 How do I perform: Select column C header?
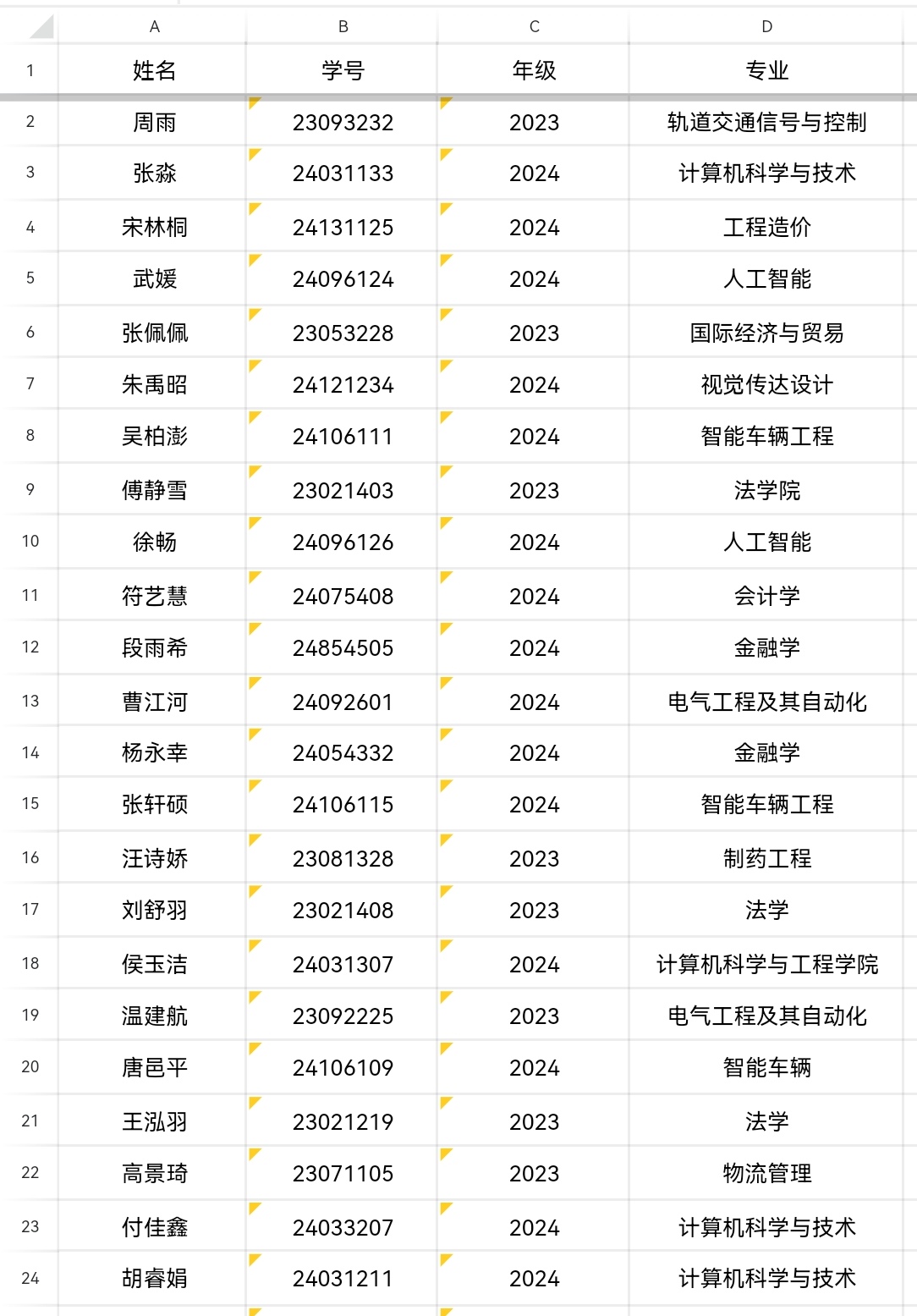(x=534, y=27)
